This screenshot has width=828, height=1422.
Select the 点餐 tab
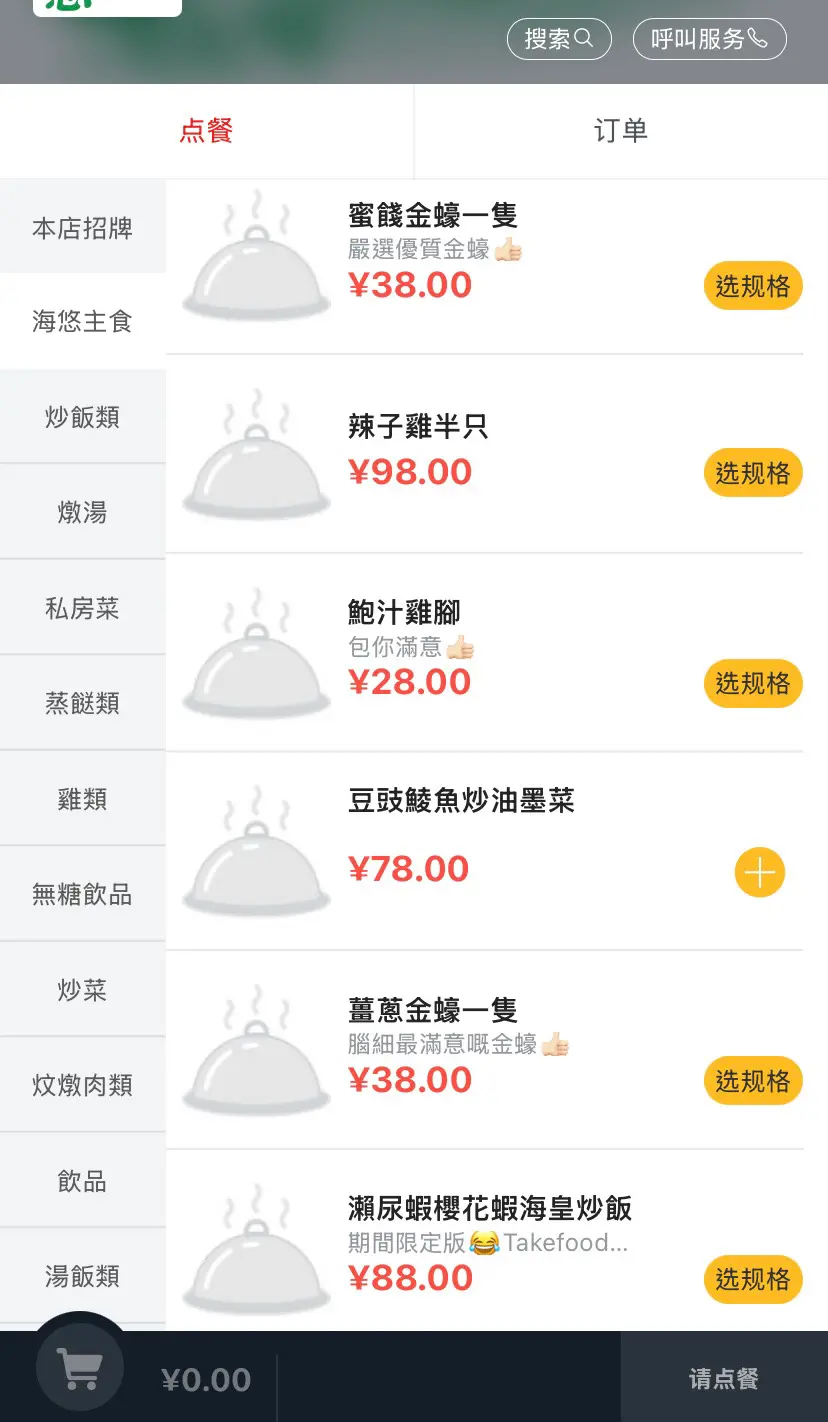point(206,131)
